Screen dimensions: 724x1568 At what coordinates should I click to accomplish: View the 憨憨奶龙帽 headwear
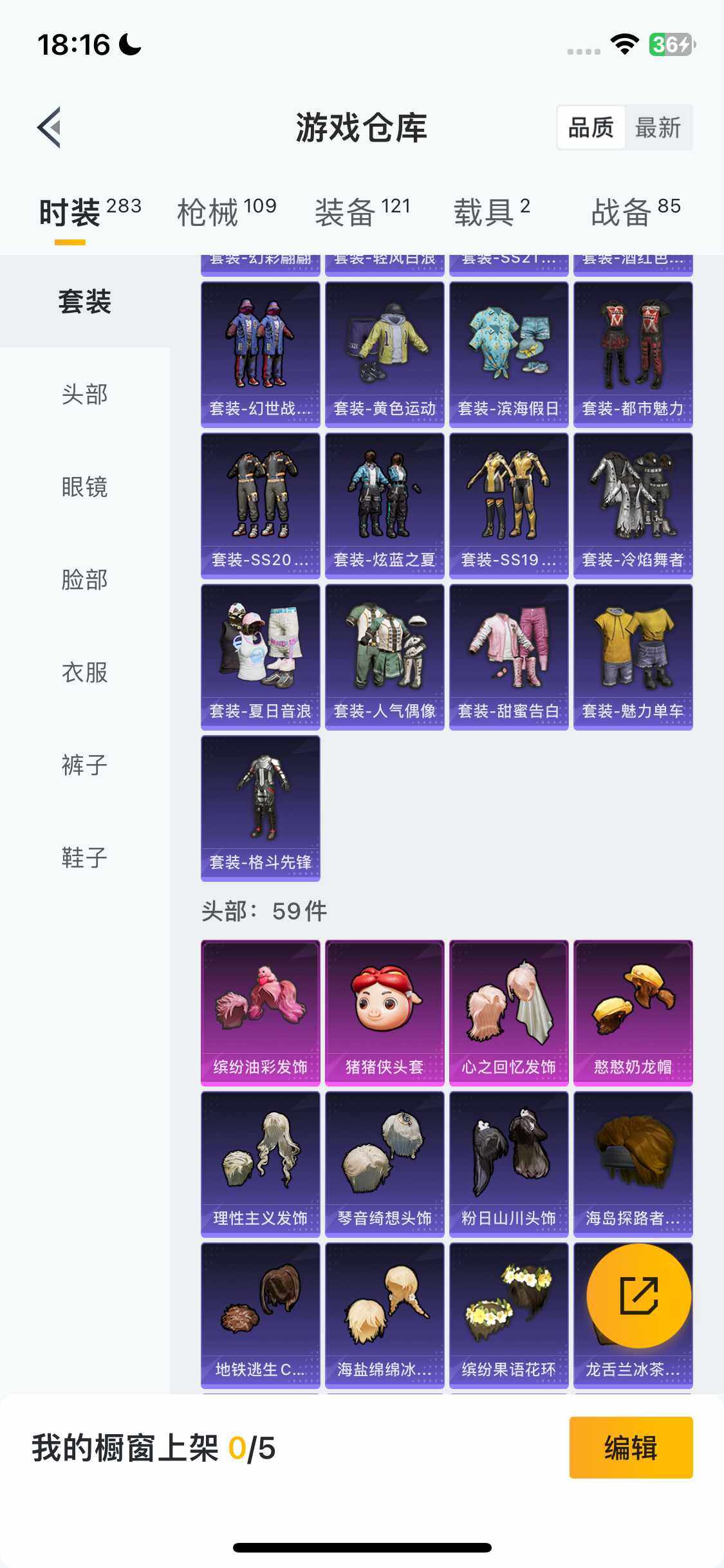pos(633,1013)
